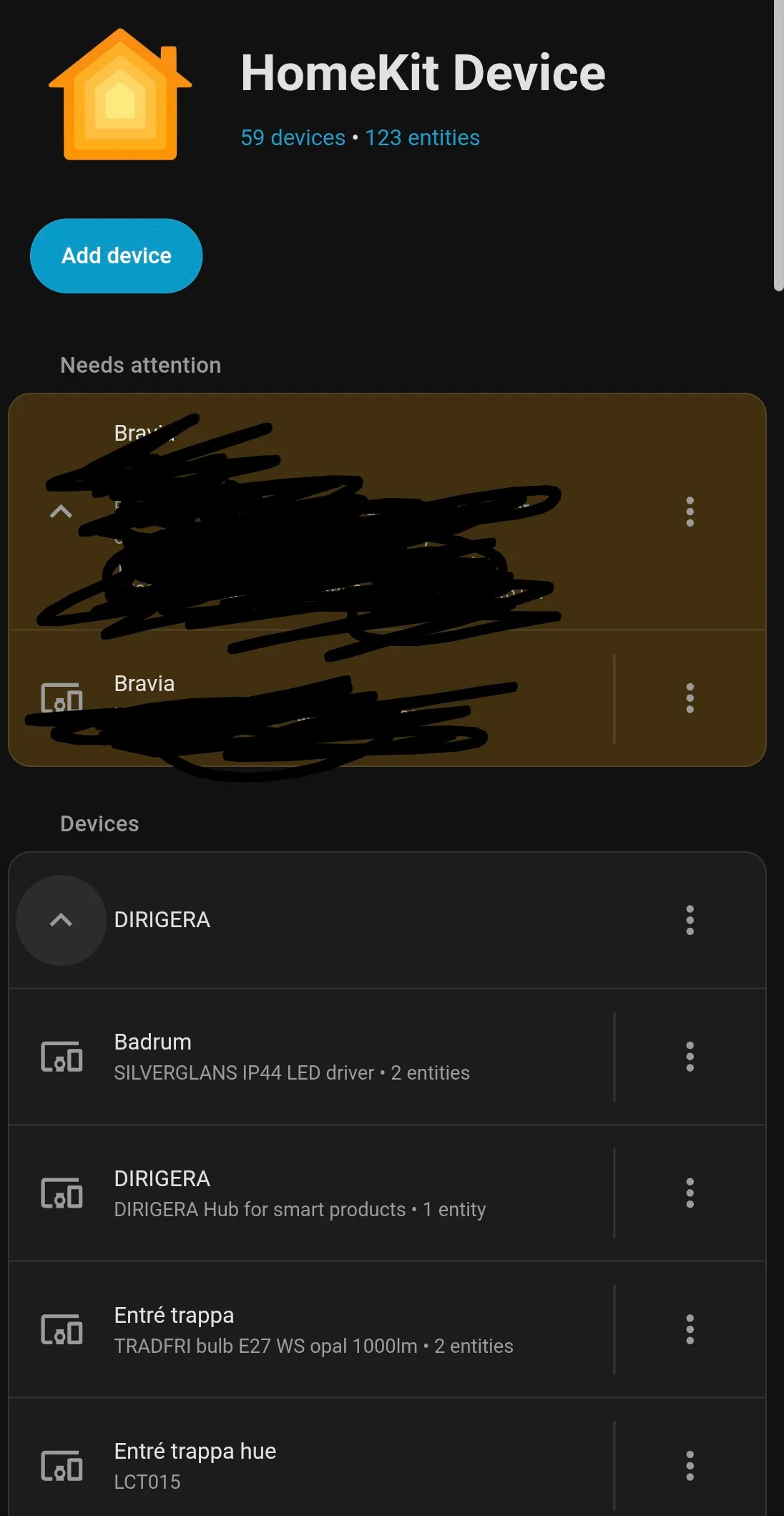Collapse the DIRIGERA group

pos(62,920)
